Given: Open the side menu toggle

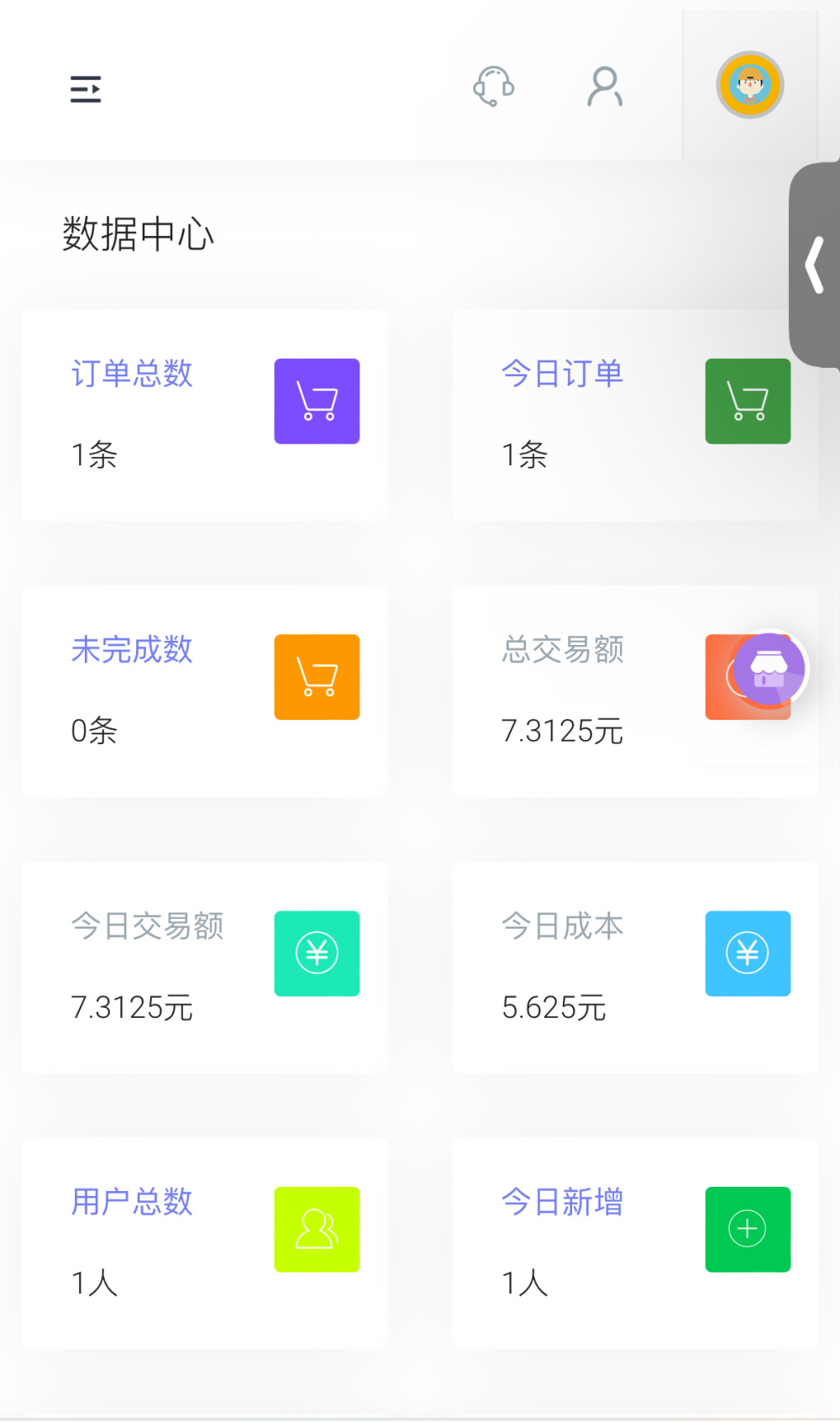Looking at the screenshot, I should pos(86,88).
